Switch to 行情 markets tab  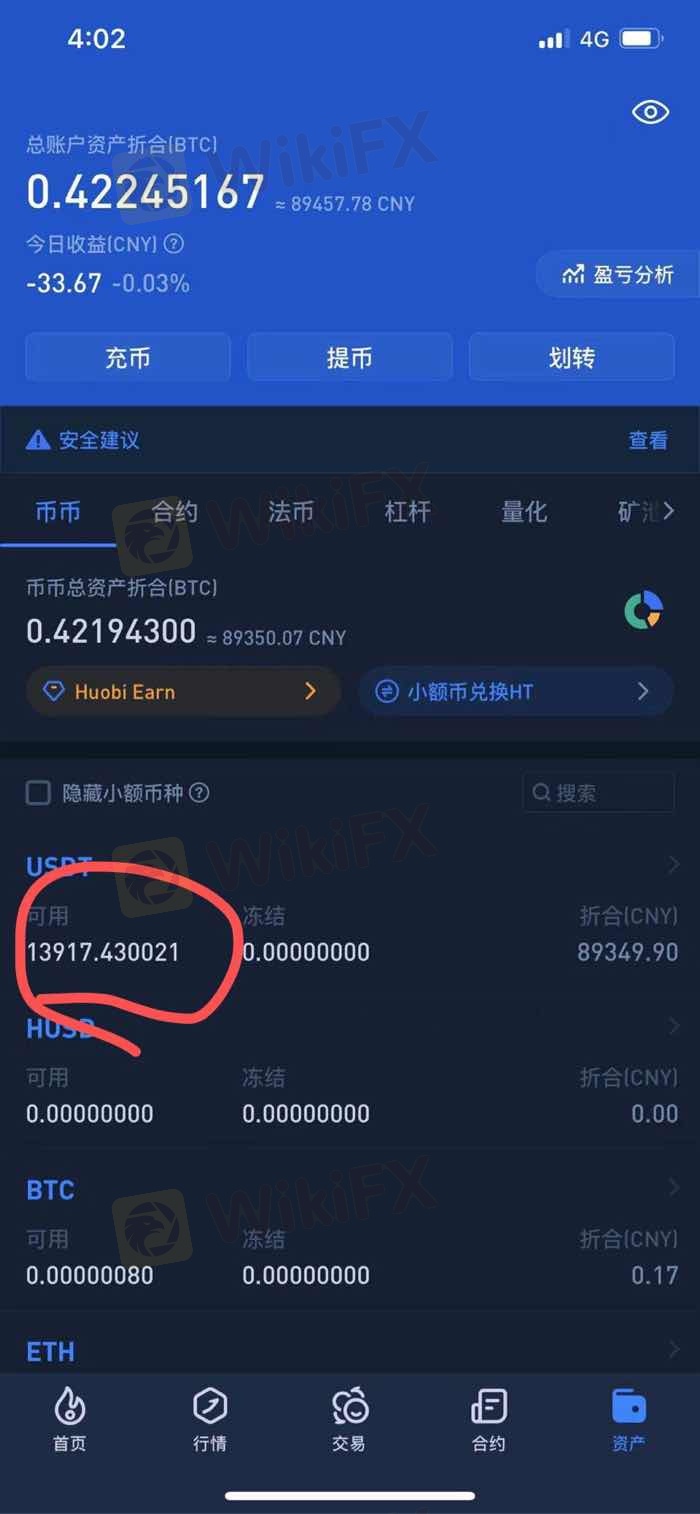pos(210,1420)
